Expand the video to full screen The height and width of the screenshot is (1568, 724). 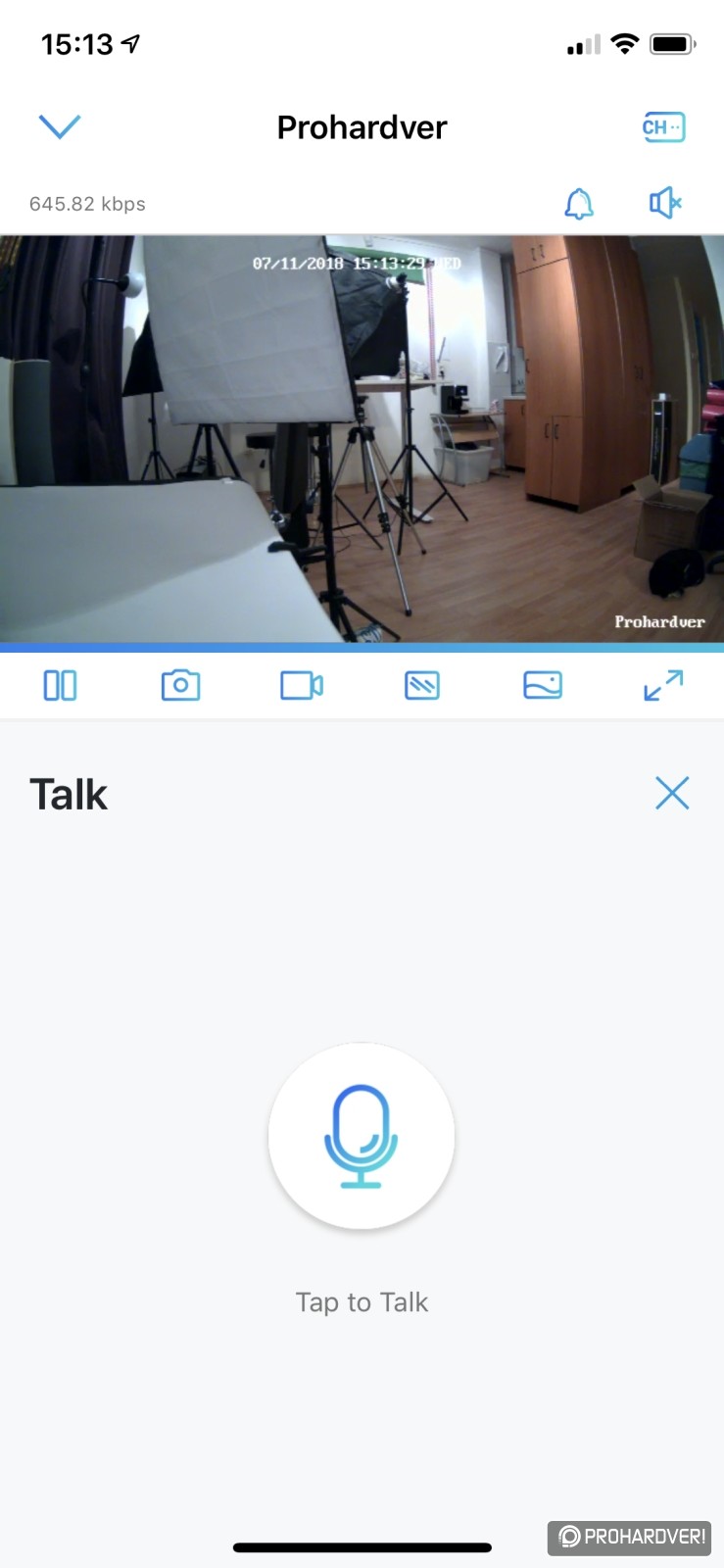[663, 685]
